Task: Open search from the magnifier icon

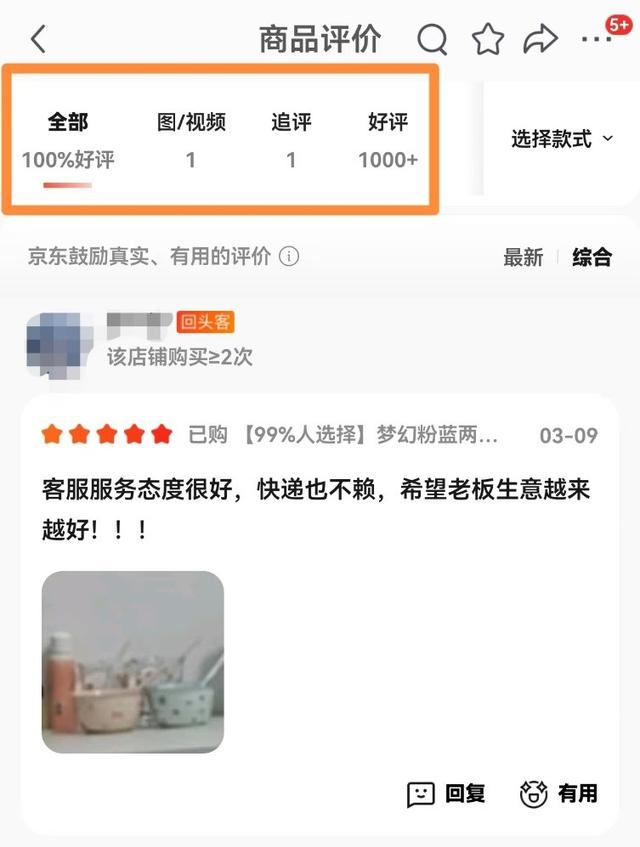Action: click(432, 40)
